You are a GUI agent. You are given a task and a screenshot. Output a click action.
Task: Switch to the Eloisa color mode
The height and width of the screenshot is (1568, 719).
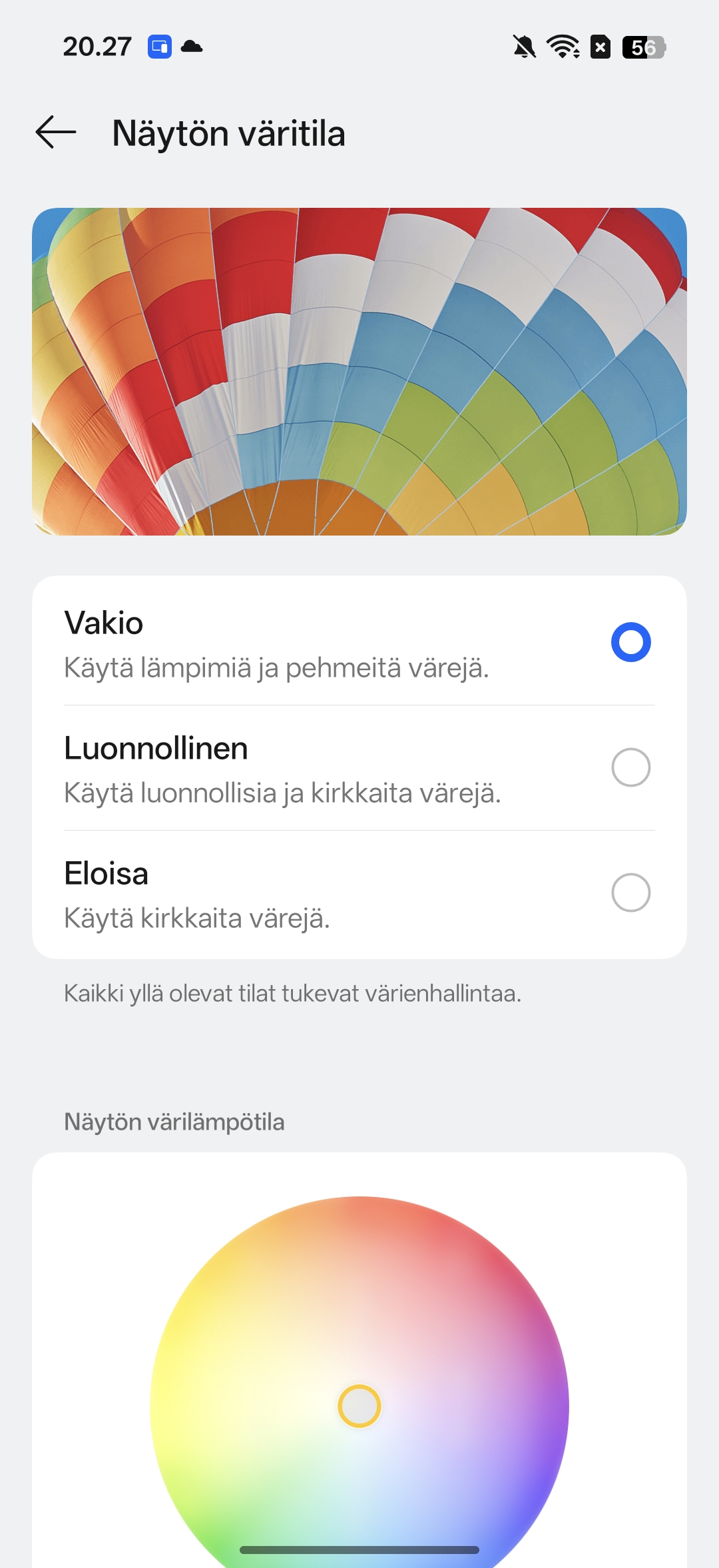pos(630,893)
